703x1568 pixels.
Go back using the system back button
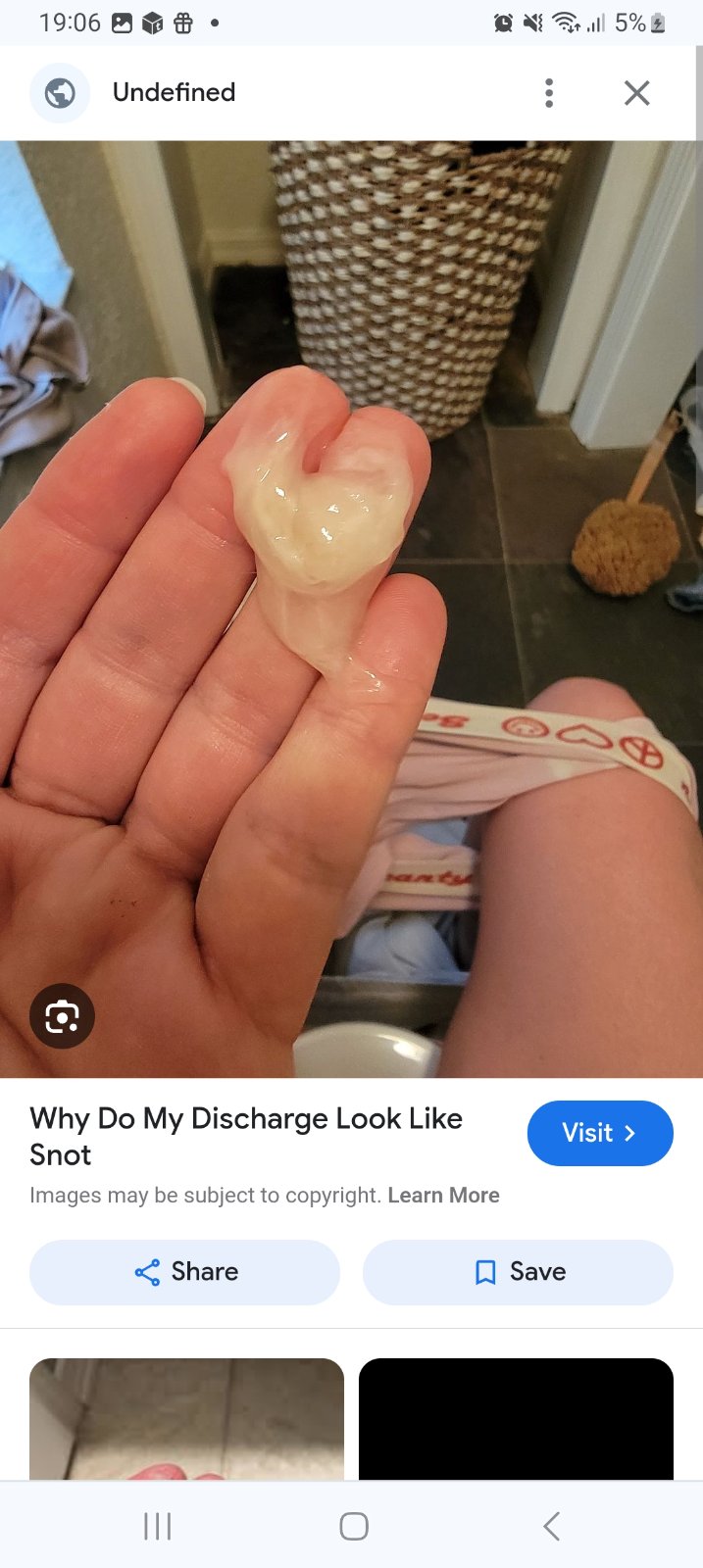pos(551,1526)
